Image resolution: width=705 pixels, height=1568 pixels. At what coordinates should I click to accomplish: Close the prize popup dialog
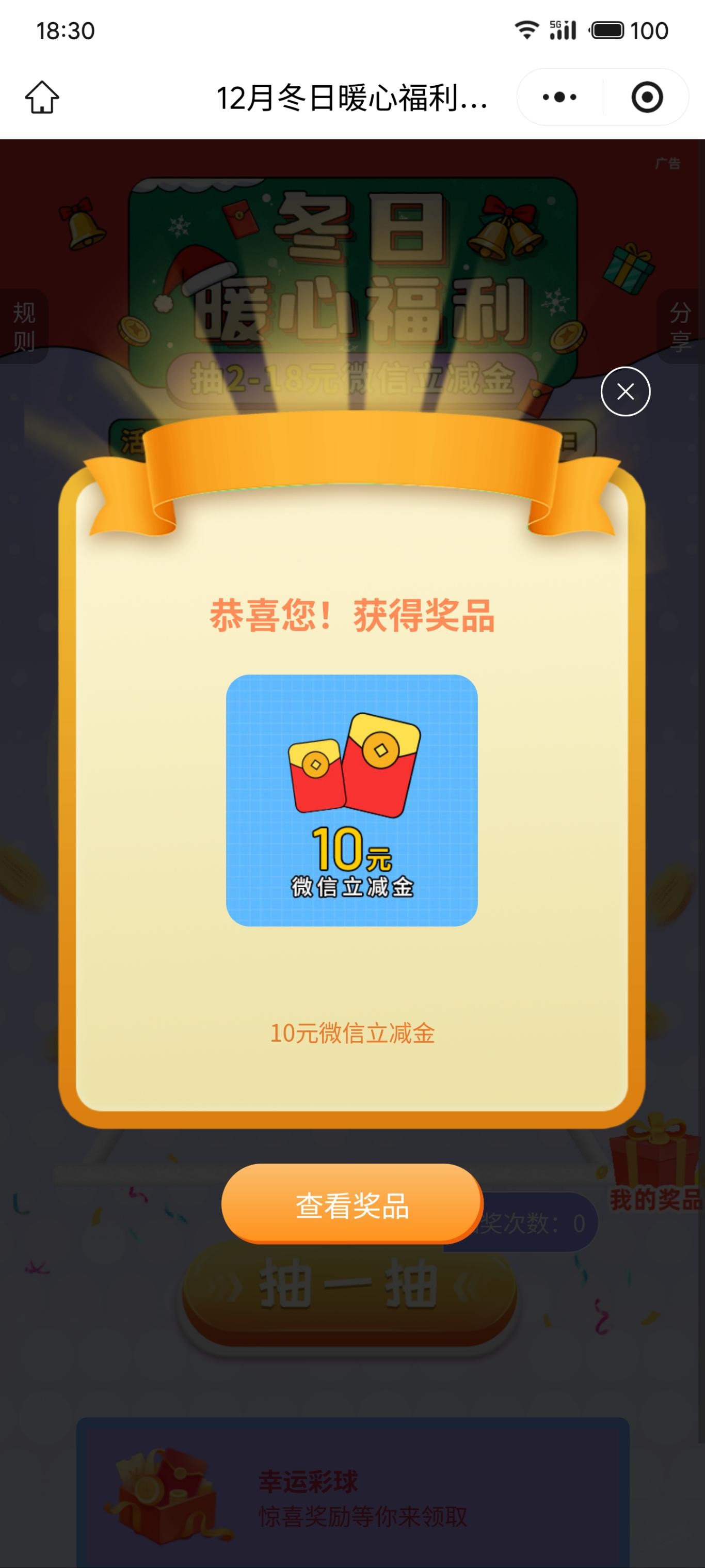624,391
